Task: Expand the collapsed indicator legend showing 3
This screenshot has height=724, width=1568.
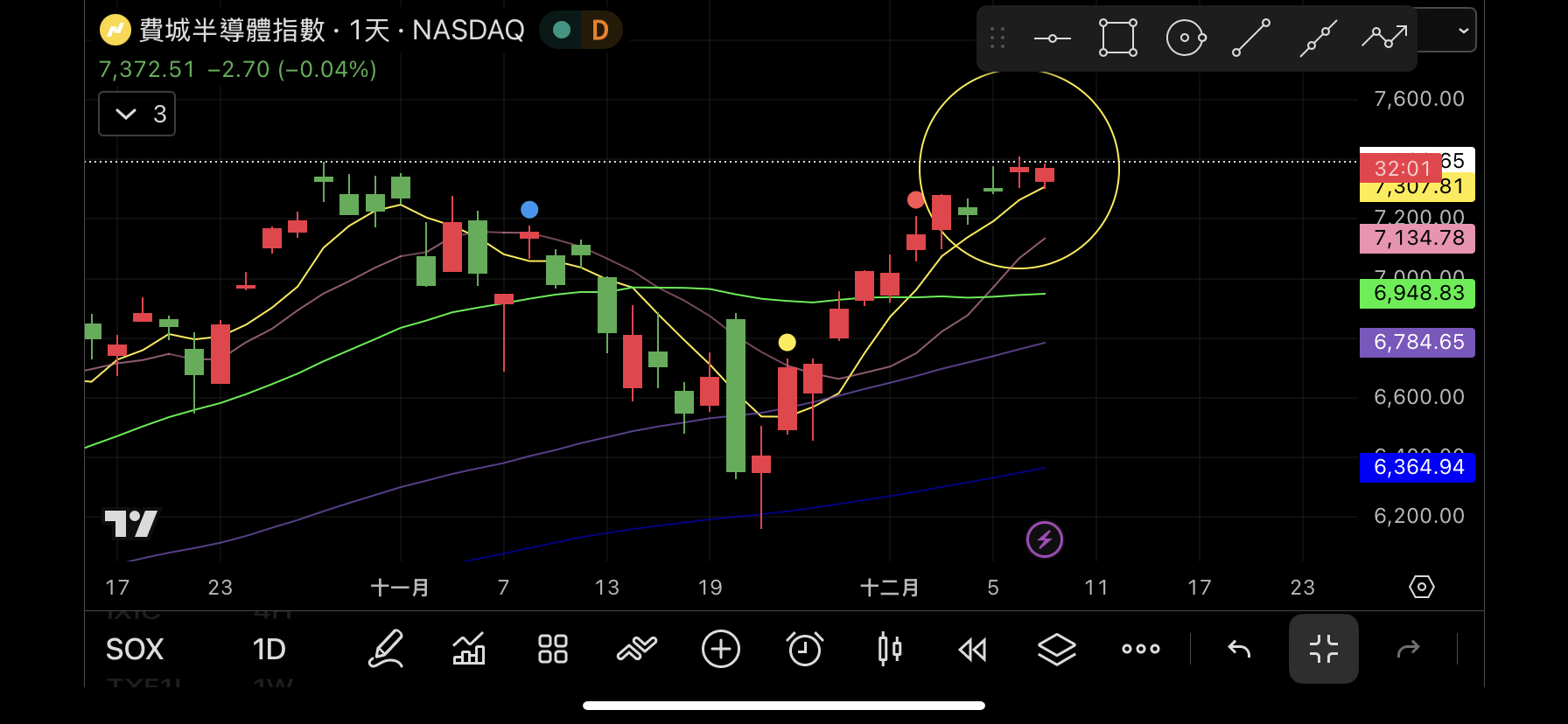Action: 137,115
